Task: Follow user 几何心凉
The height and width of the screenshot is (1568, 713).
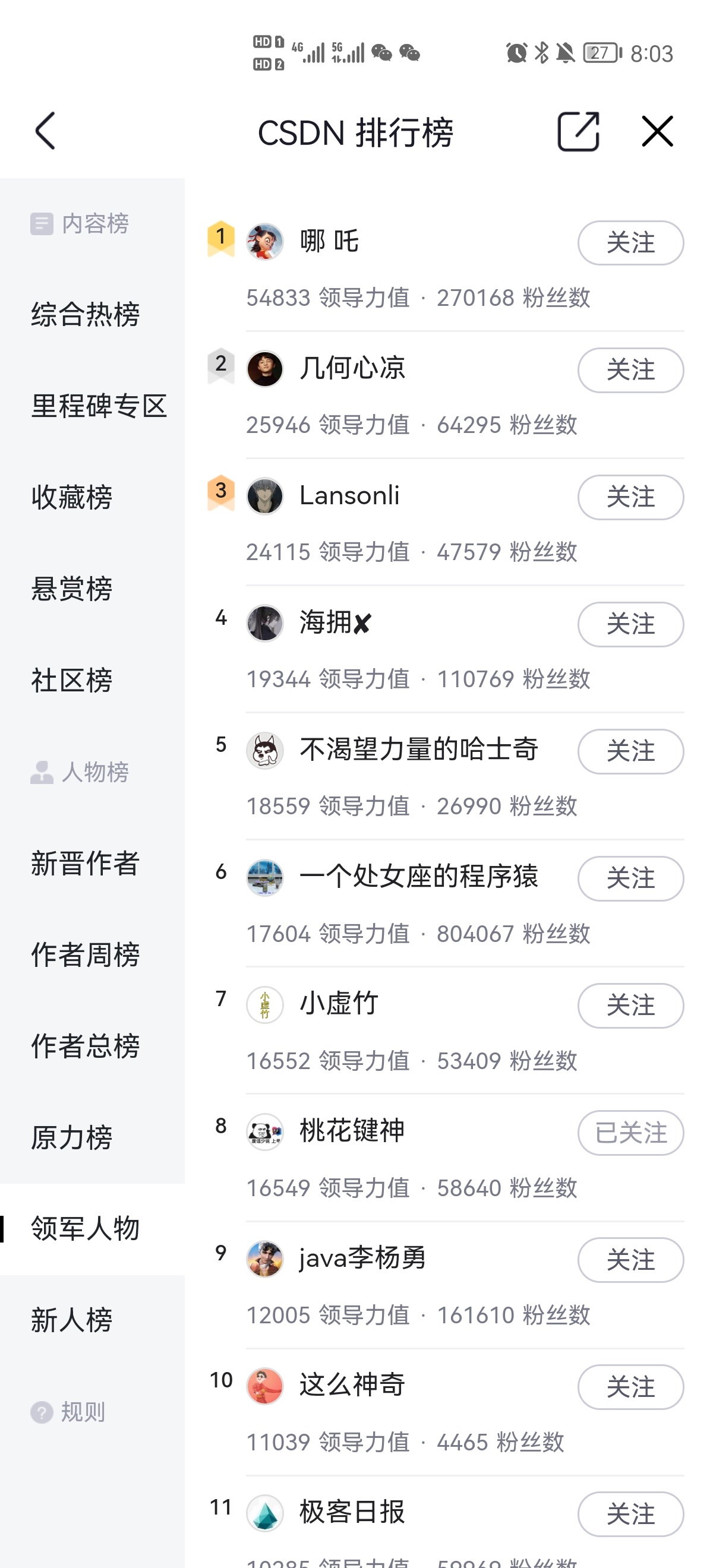Action: pyautogui.click(x=630, y=370)
